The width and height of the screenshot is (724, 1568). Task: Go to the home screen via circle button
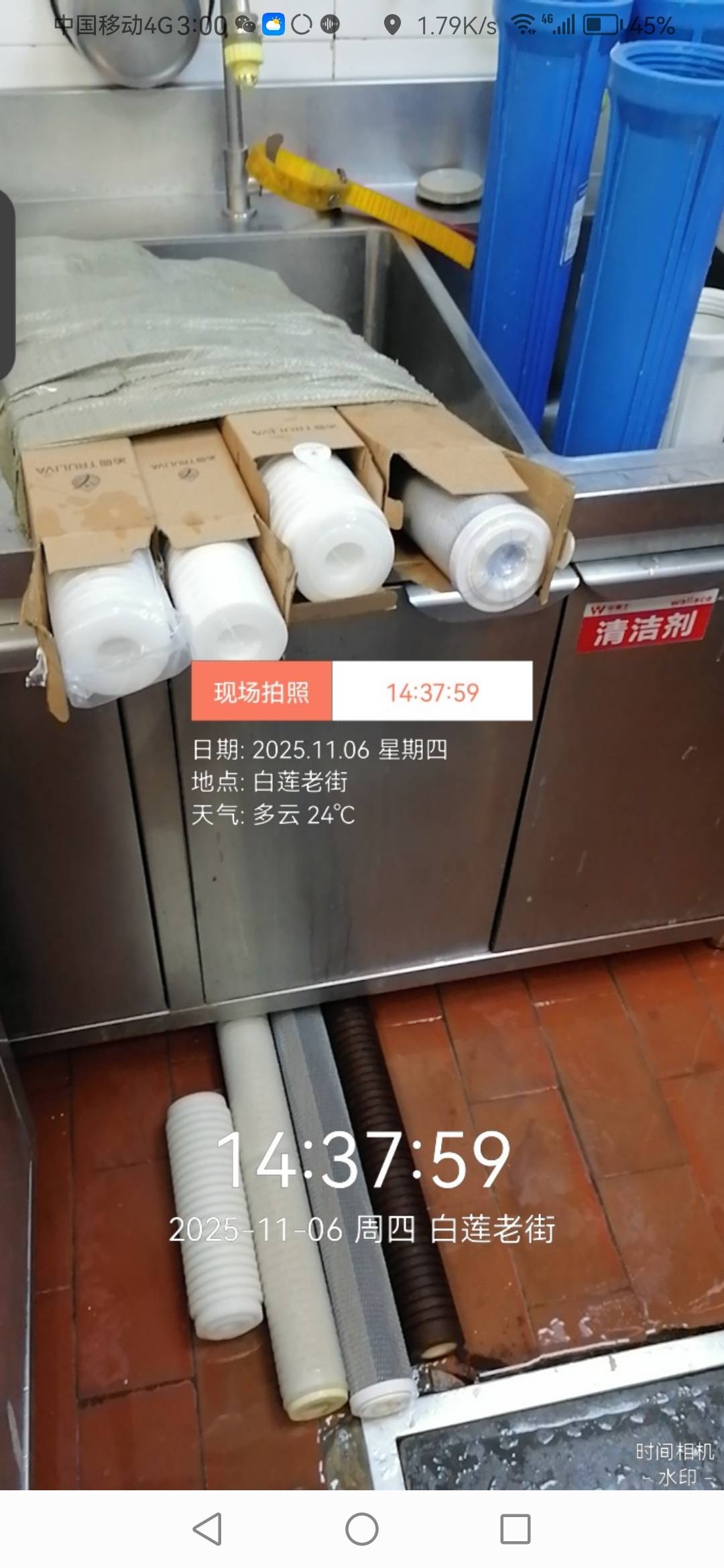[x=362, y=1529]
